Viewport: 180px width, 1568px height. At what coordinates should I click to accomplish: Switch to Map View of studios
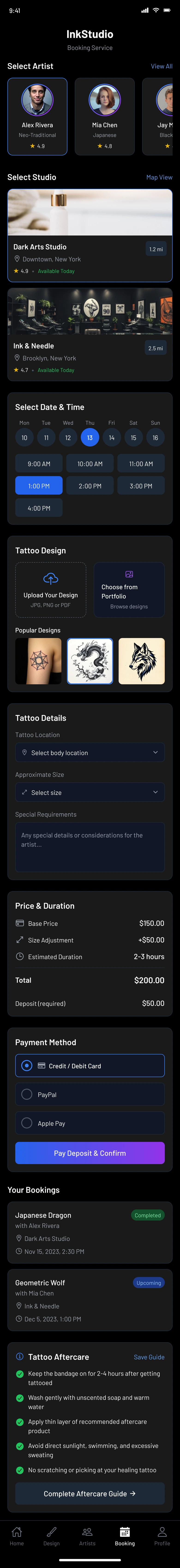tap(159, 177)
